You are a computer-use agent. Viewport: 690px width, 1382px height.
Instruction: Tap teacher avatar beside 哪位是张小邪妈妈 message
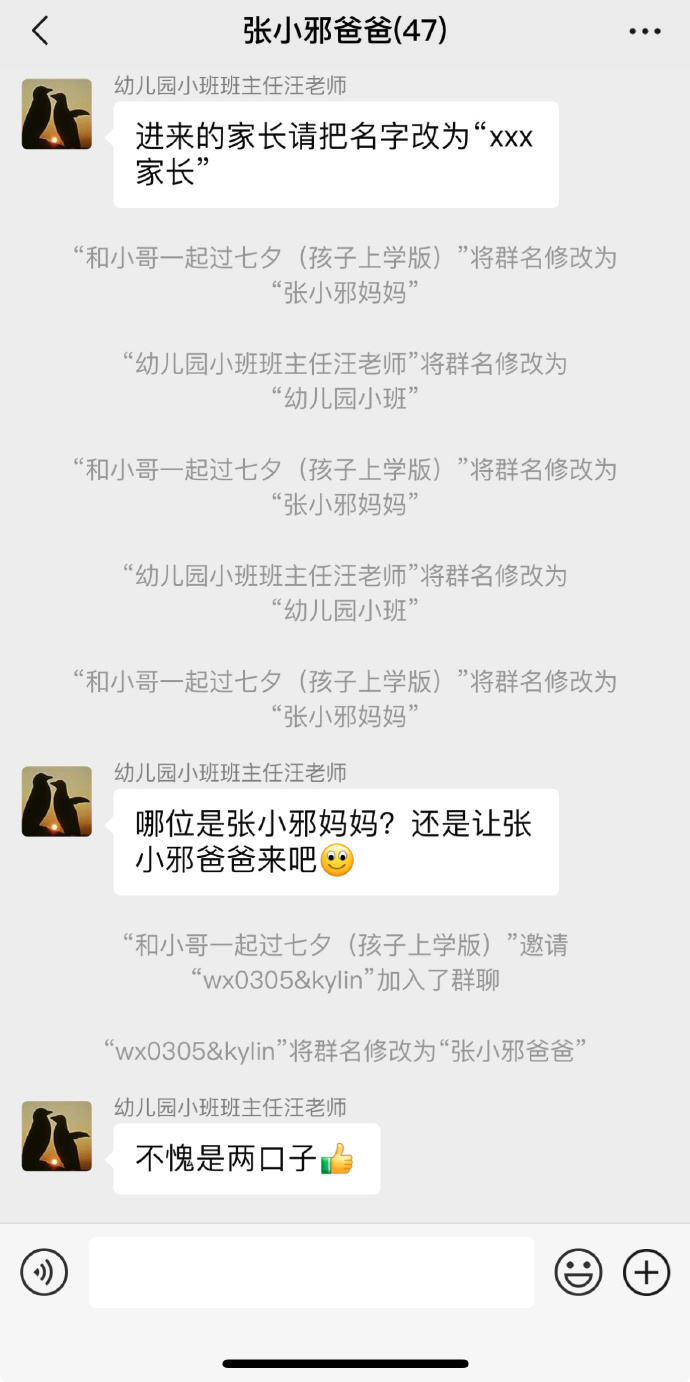57,802
